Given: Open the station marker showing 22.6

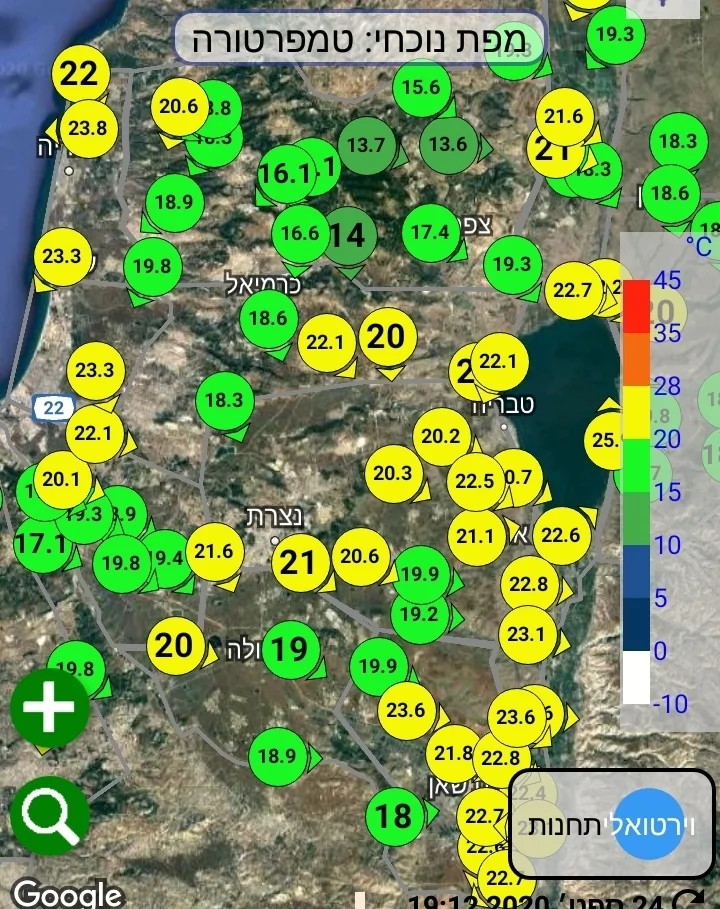Looking at the screenshot, I should click(560, 535).
